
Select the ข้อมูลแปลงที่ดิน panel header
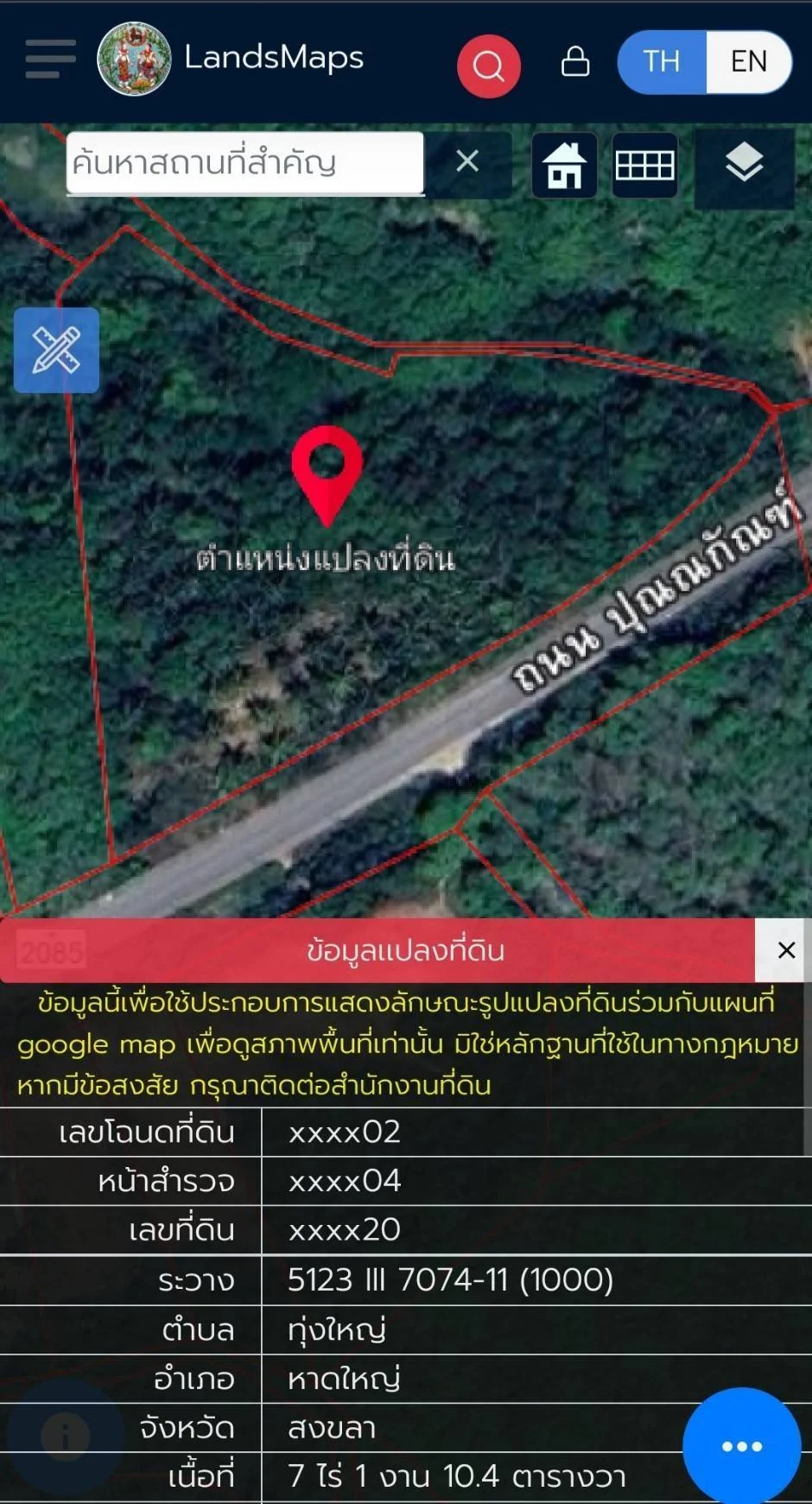click(406, 951)
